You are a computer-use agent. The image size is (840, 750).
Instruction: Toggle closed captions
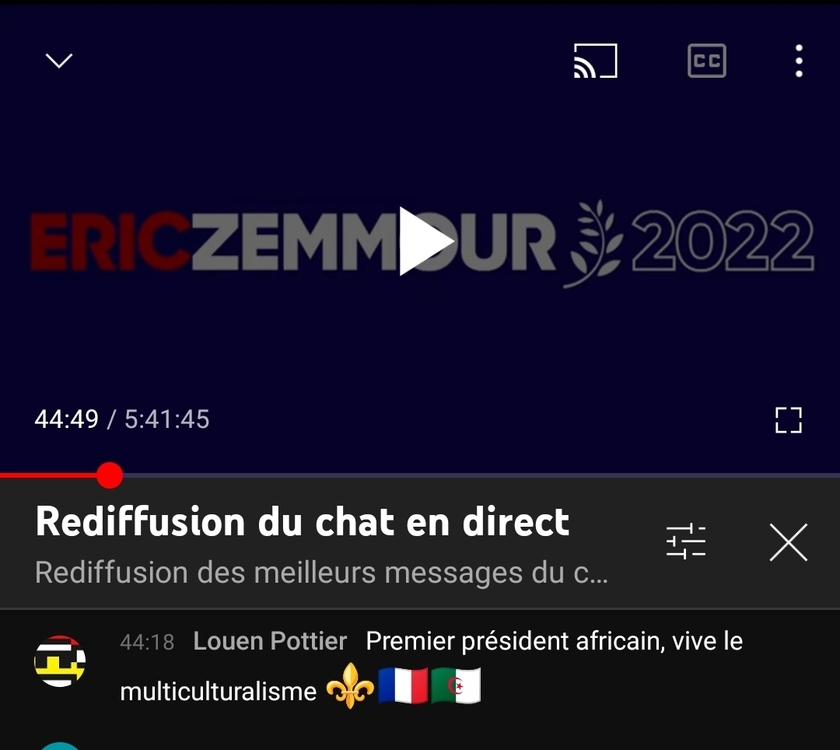pos(707,61)
